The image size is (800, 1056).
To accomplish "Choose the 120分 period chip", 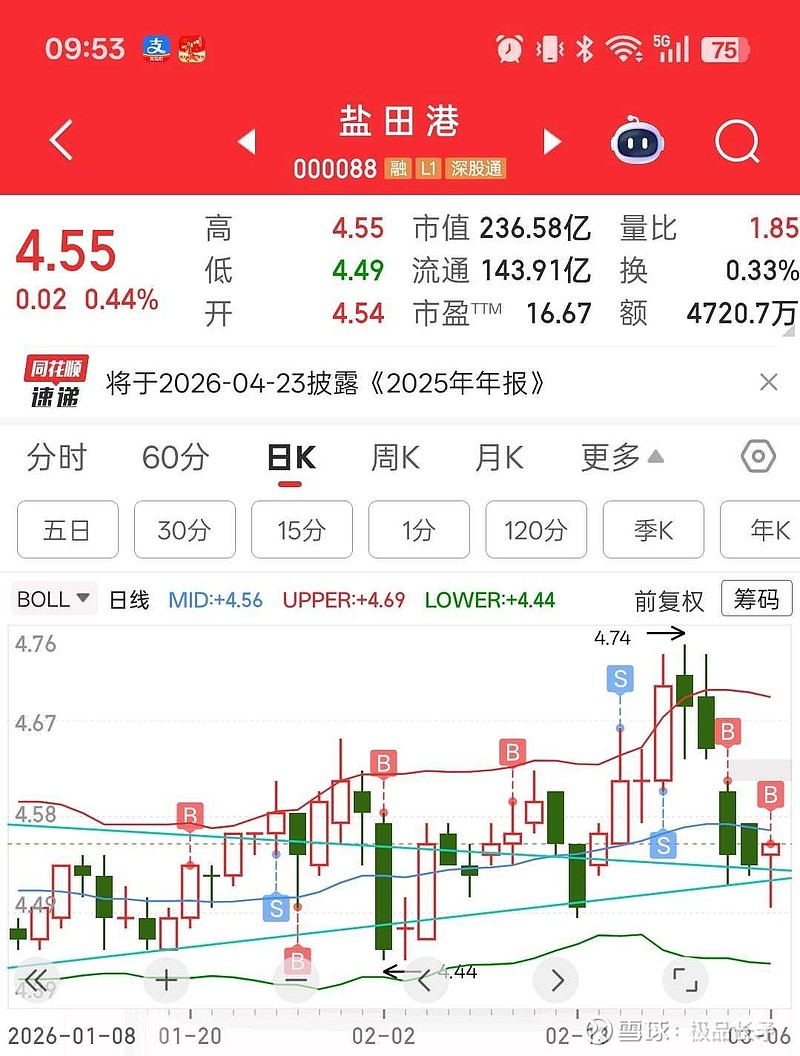I will (x=535, y=530).
